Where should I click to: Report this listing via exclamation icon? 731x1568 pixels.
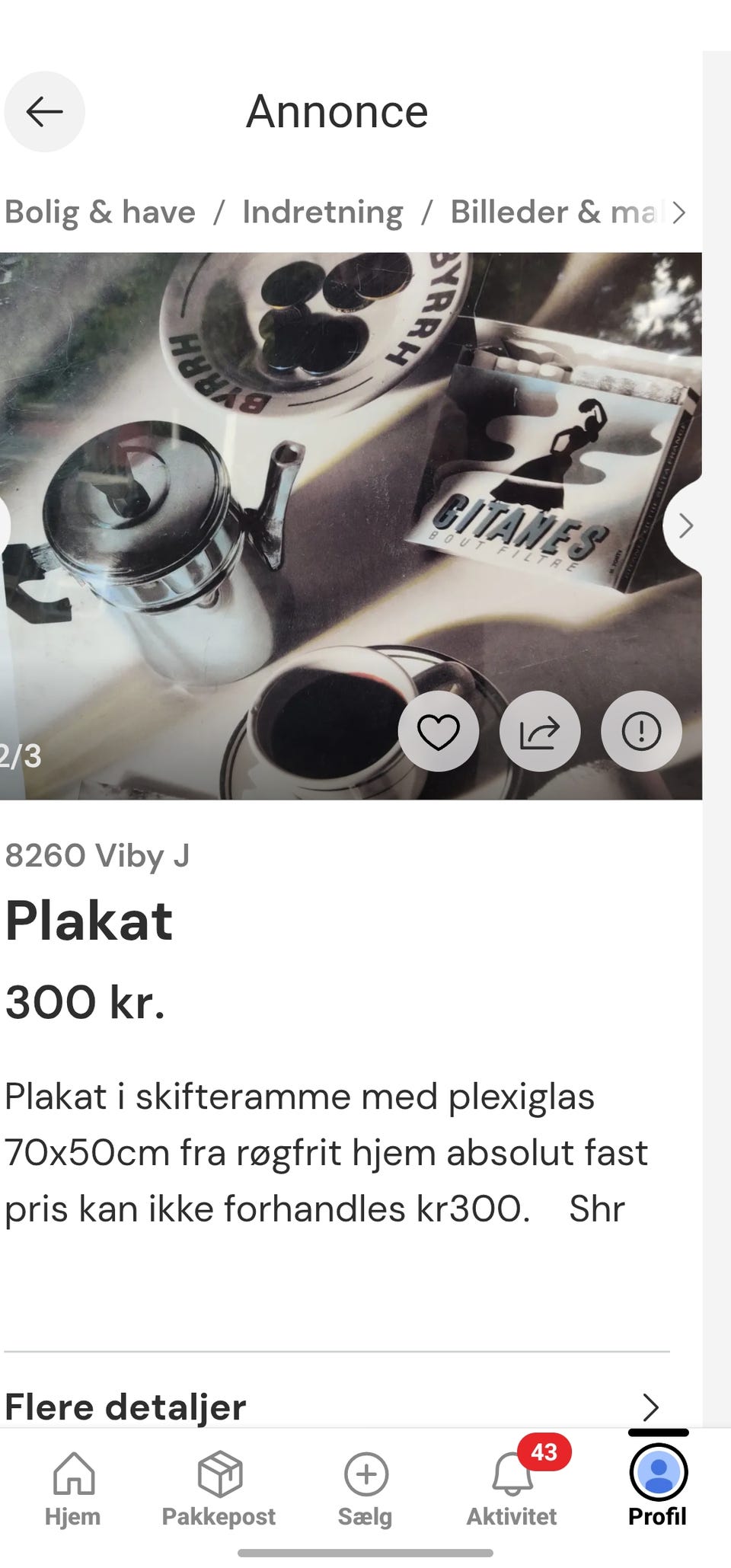pos(641,731)
